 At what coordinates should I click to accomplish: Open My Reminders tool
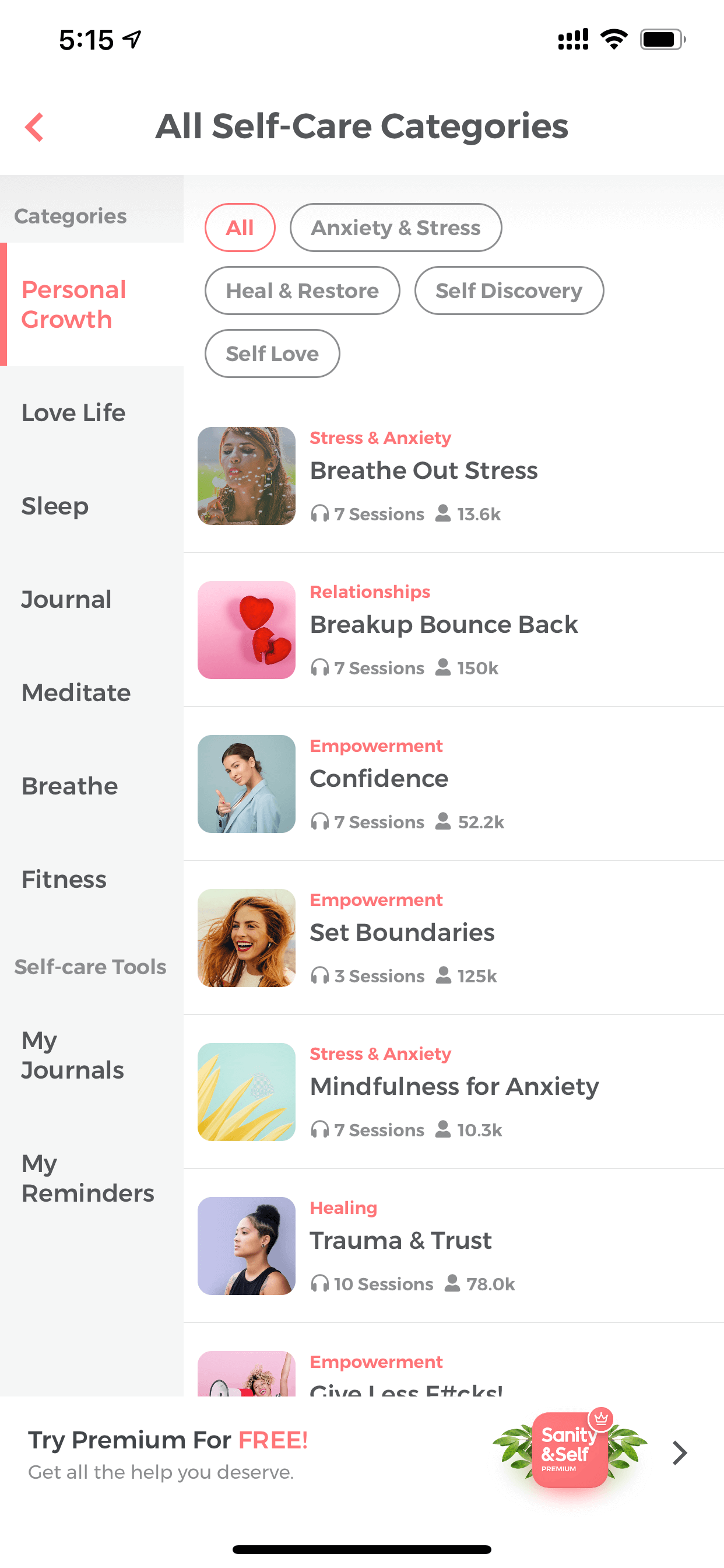pyautogui.click(x=92, y=1178)
